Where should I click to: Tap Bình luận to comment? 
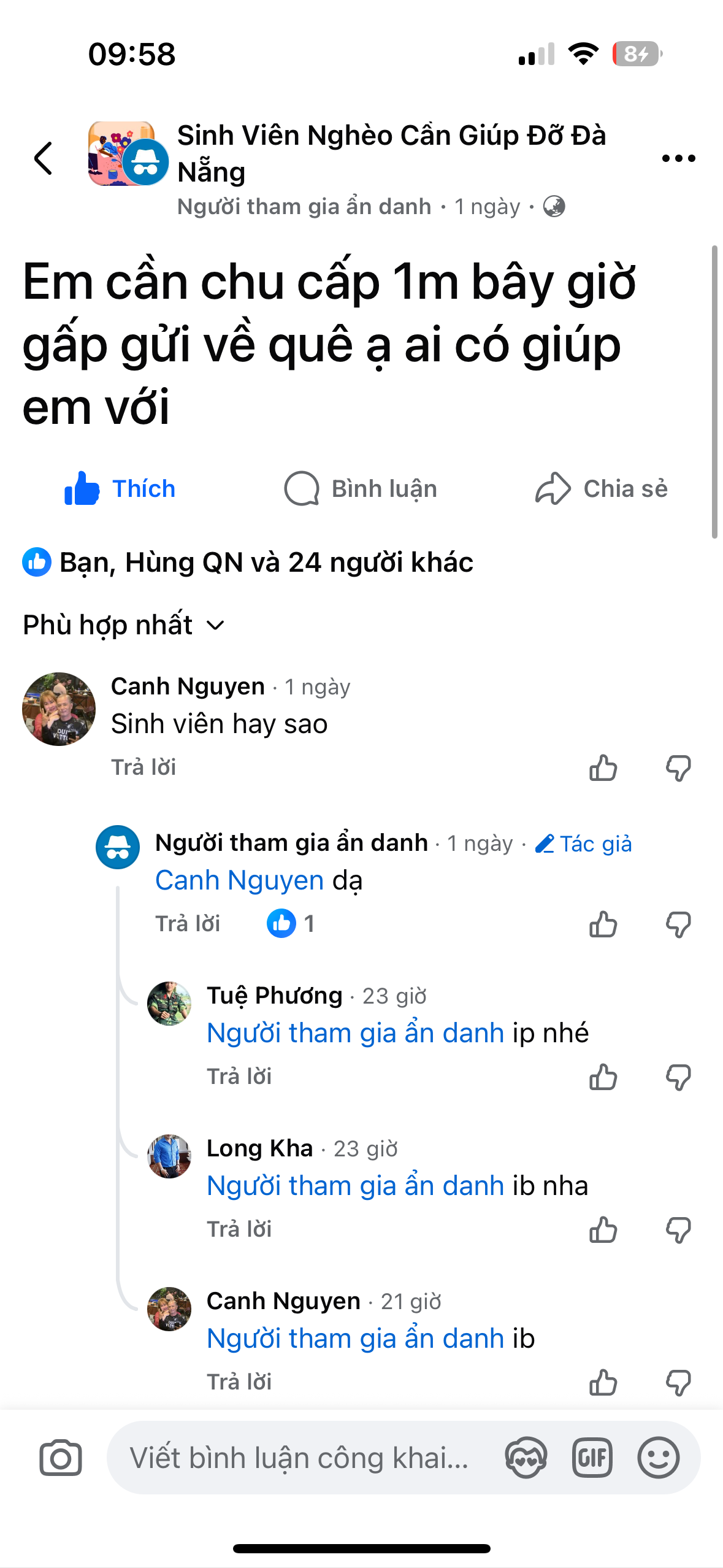pyautogui.click(x=361, y=489)
